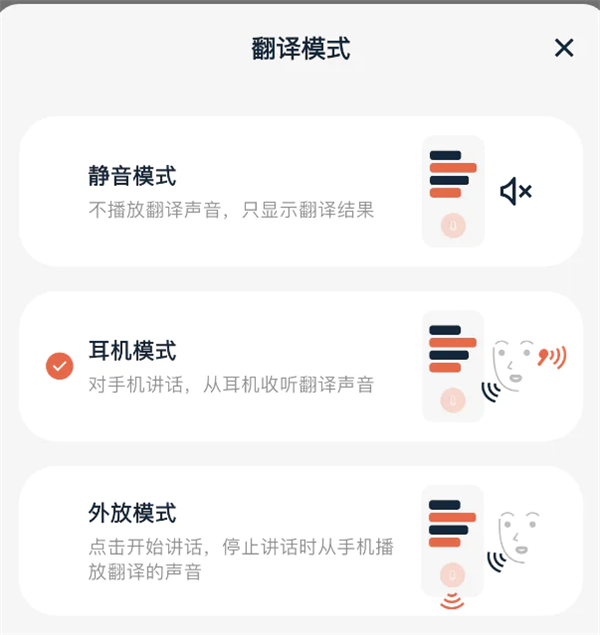Switch to 外放模式 speaker mode
The image size is (600, 635).
tap(300, 541)
